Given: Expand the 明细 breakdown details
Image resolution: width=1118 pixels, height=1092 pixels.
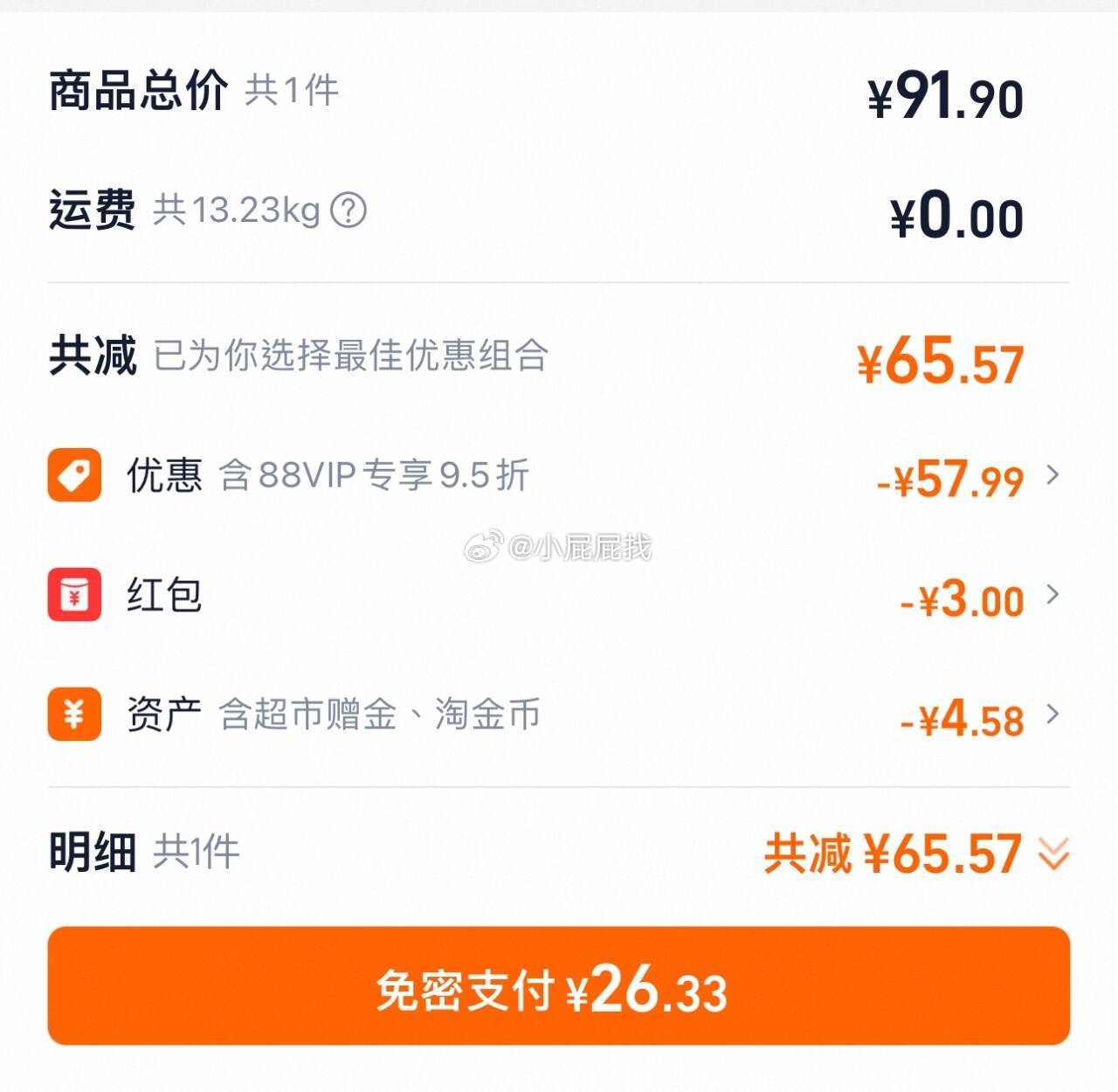Looking at the screenshot, I should (1053, 854).
